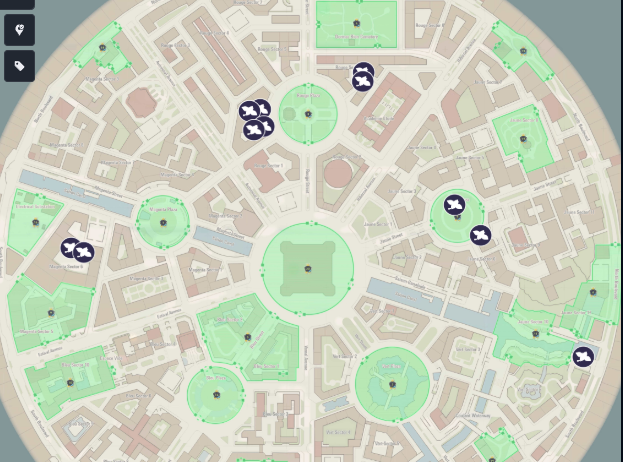Open the tag labels tool
Screen dimensions: 623x462
click(19, 66)
